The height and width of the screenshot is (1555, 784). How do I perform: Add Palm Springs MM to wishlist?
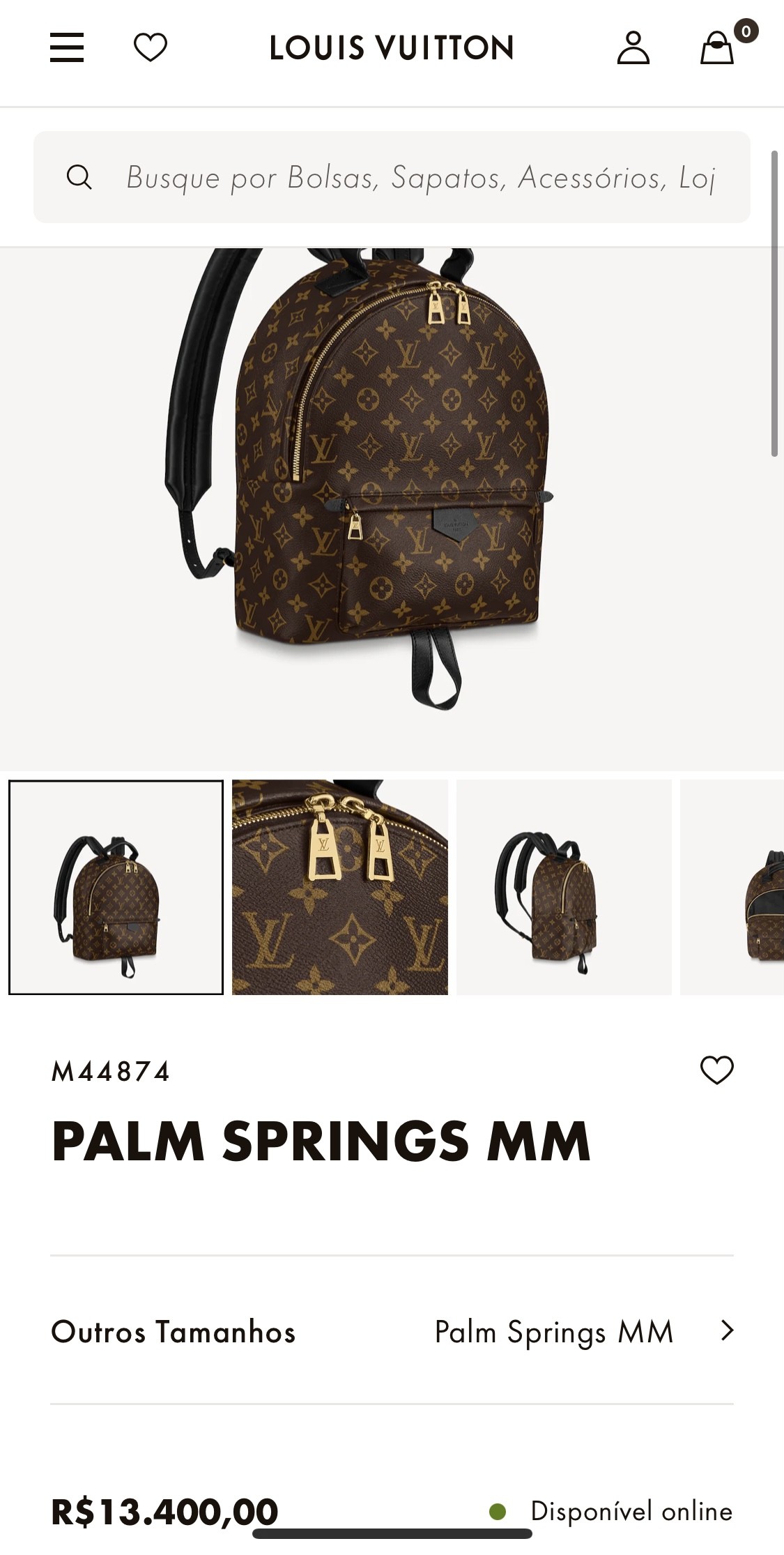(716, 1070)
